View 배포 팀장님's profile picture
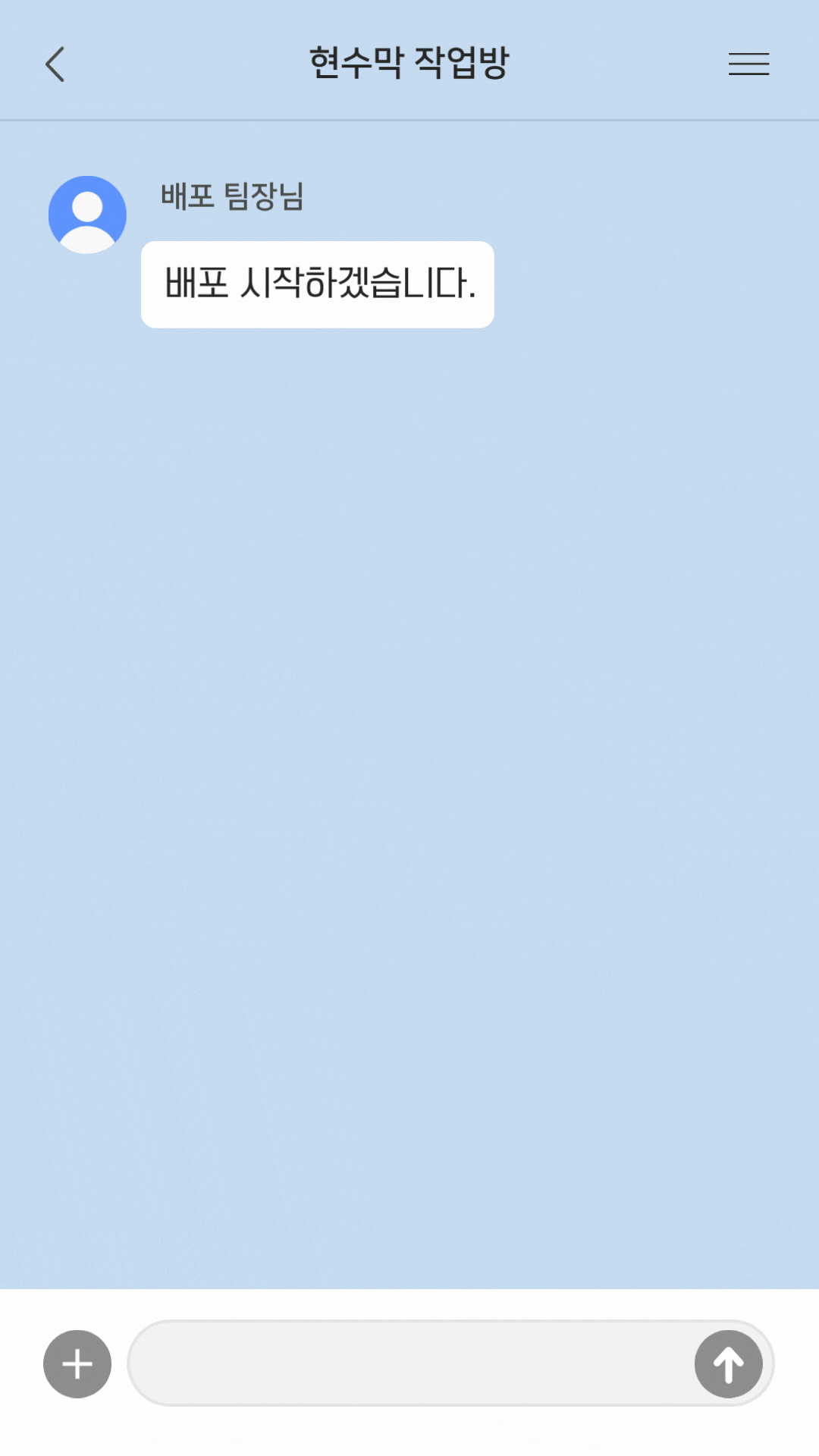The width and height of the screenshot is (819, 1456). [x=87, y=215]
